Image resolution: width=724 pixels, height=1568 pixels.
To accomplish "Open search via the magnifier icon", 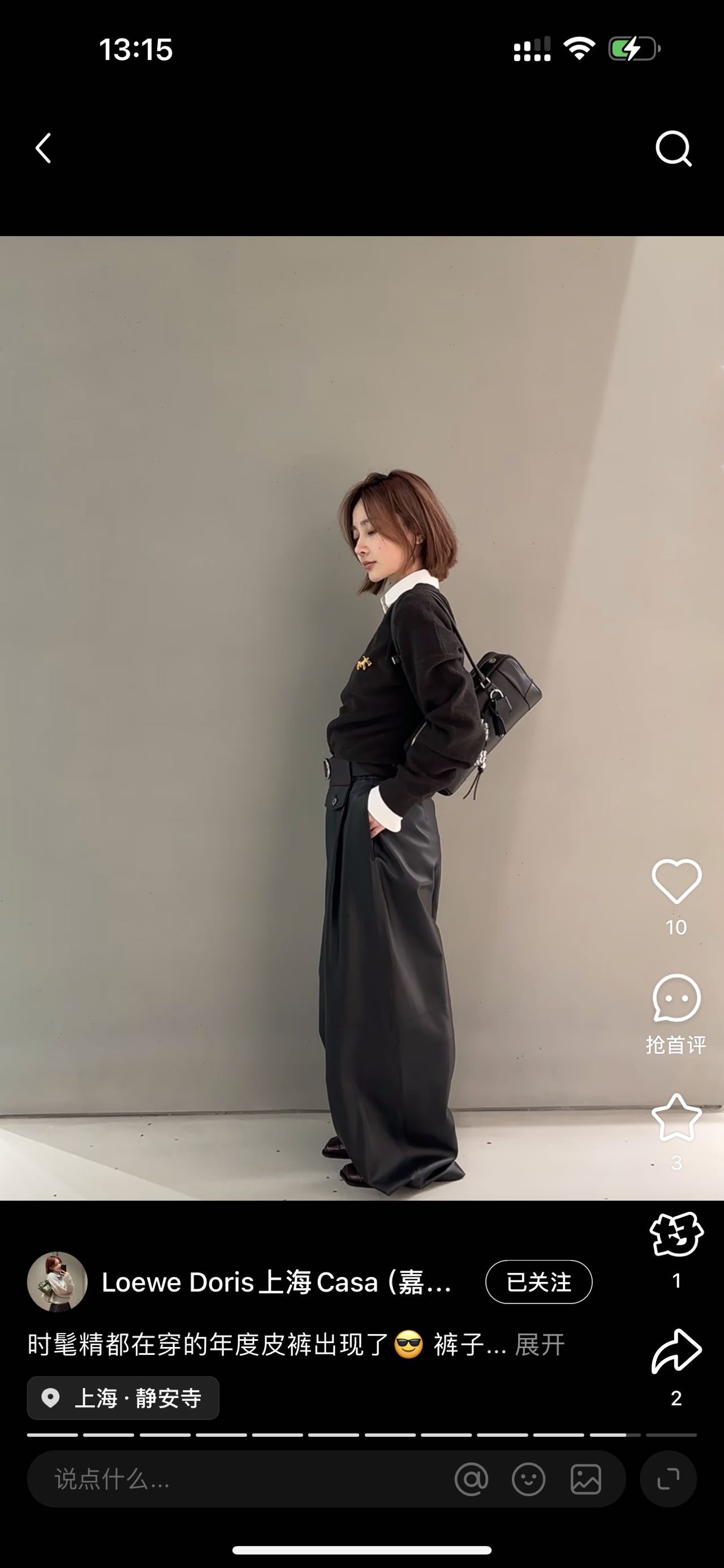I will 674,149.
